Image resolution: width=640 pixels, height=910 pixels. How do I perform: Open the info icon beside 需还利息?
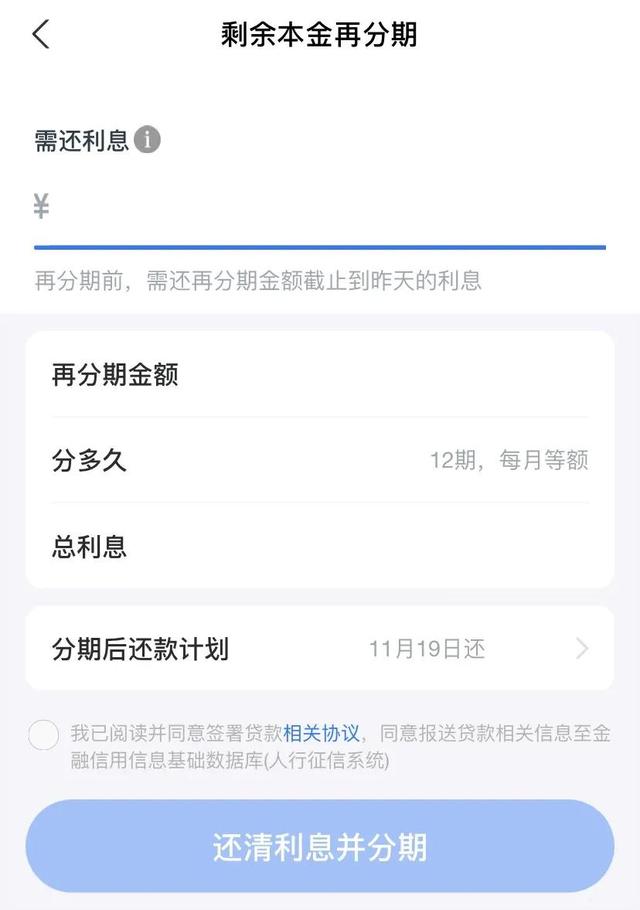click(x=148, y=140)
